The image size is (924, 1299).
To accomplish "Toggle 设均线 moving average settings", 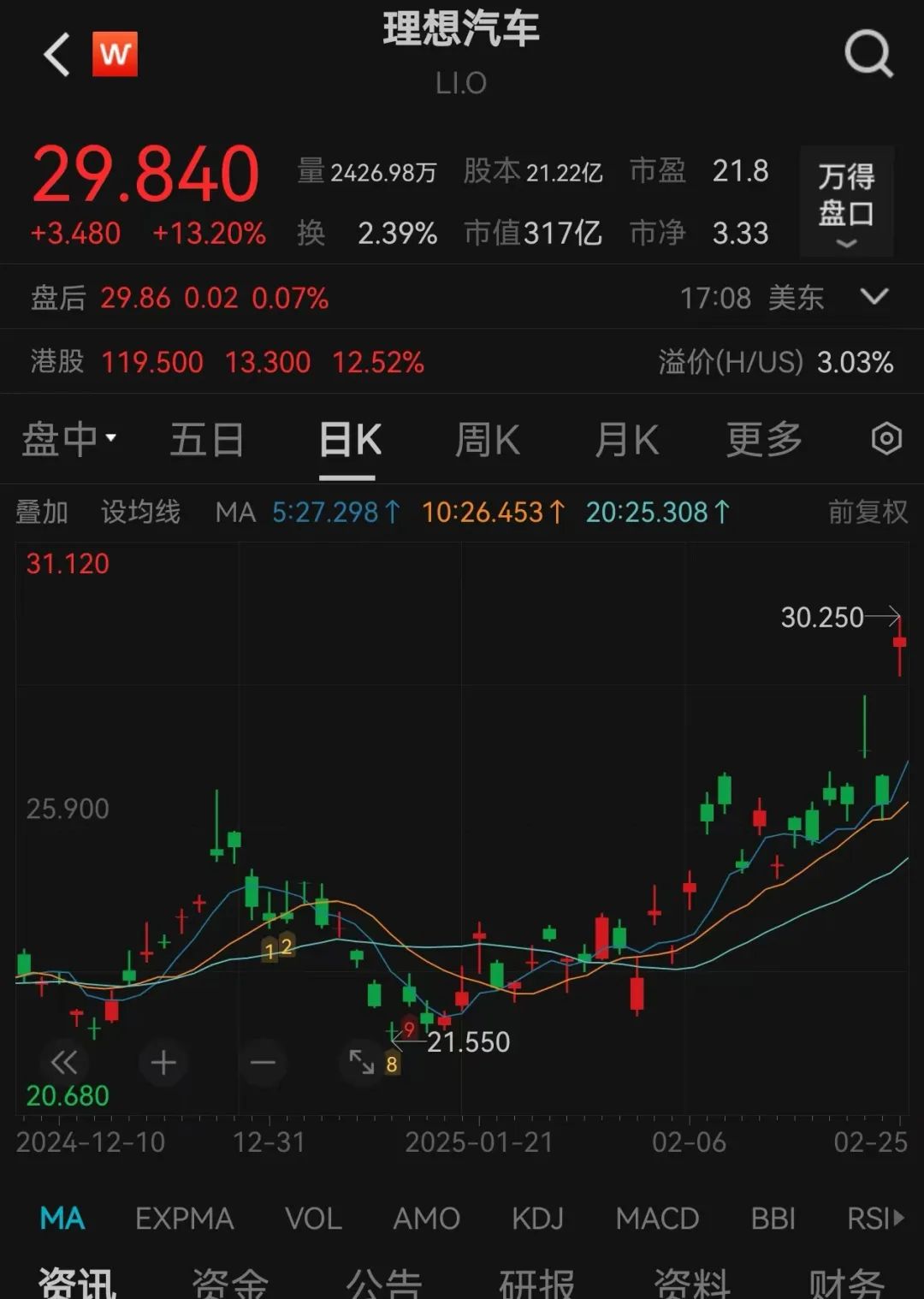I will coord(142,512).
